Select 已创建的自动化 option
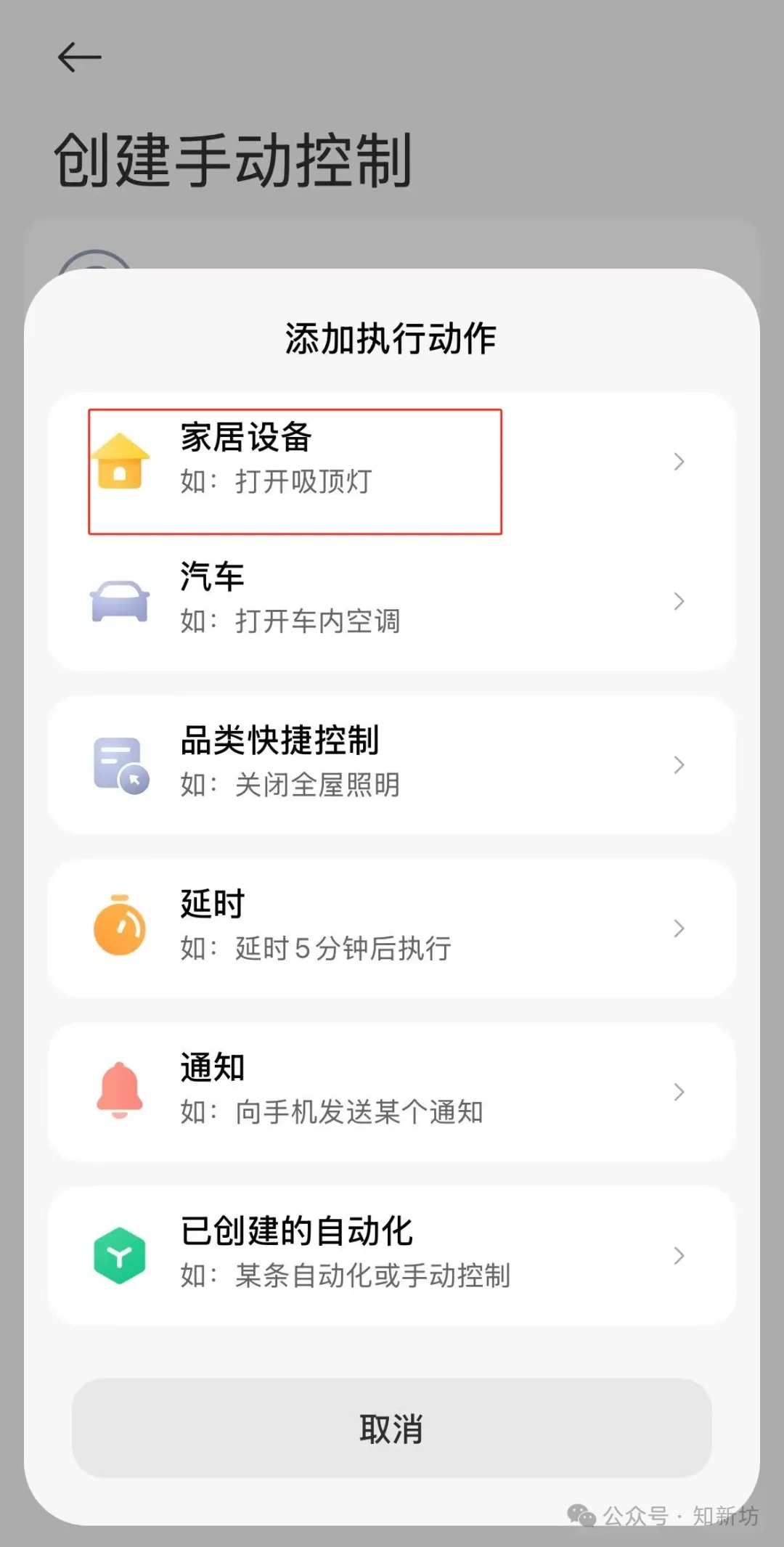The height and width of the screenshot is (1547, 784). pos(392,1256)
